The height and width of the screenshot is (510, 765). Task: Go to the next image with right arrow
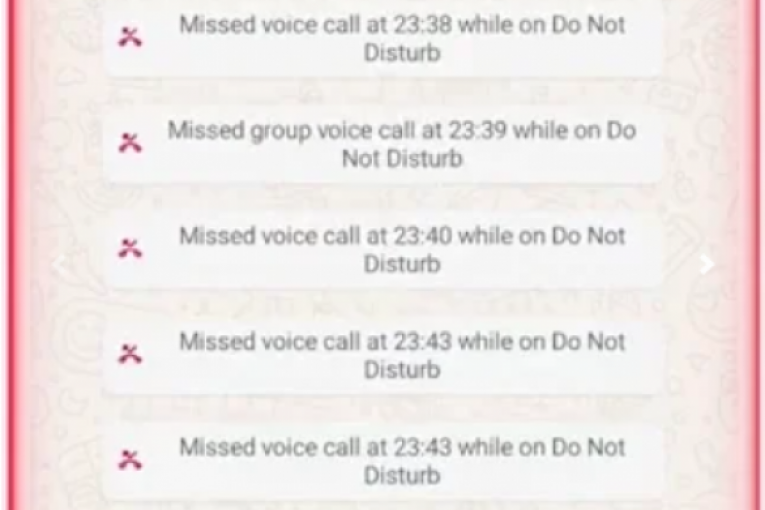(707, 264)
